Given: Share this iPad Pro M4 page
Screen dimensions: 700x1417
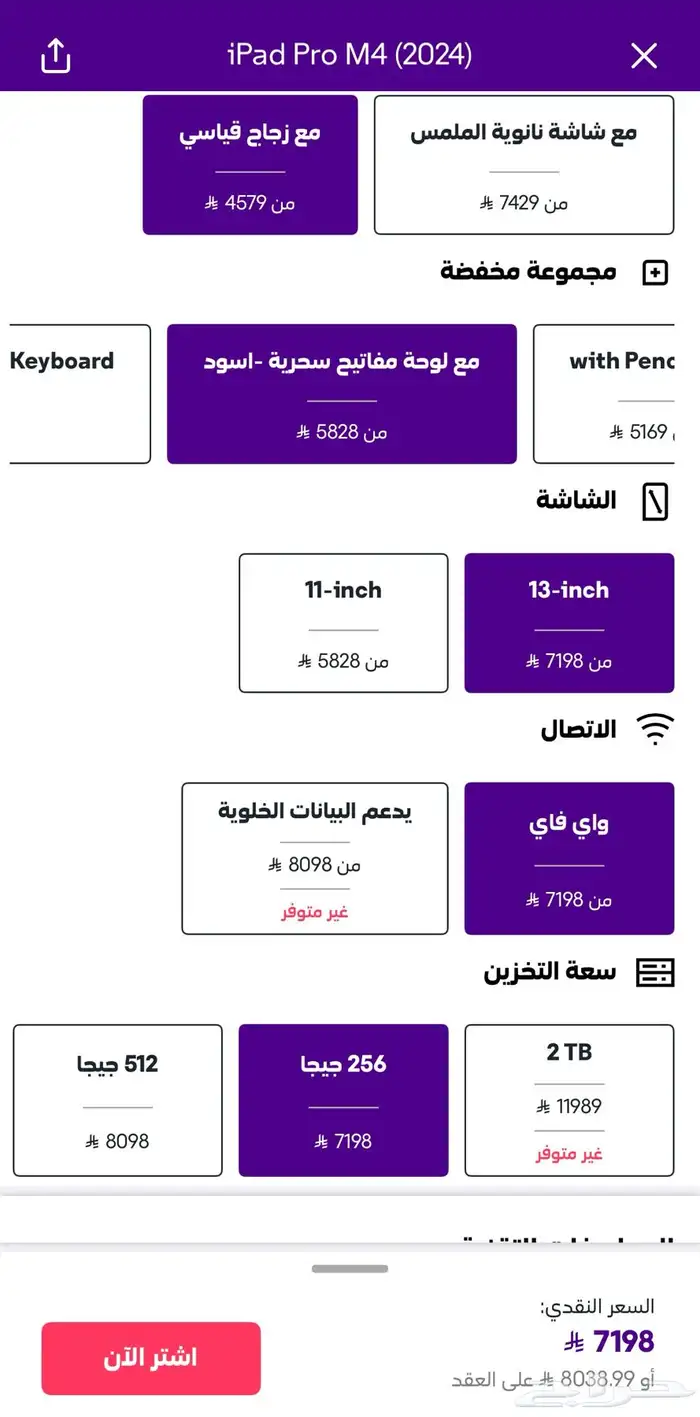Looking at the screenshot, I should (56, 56).
